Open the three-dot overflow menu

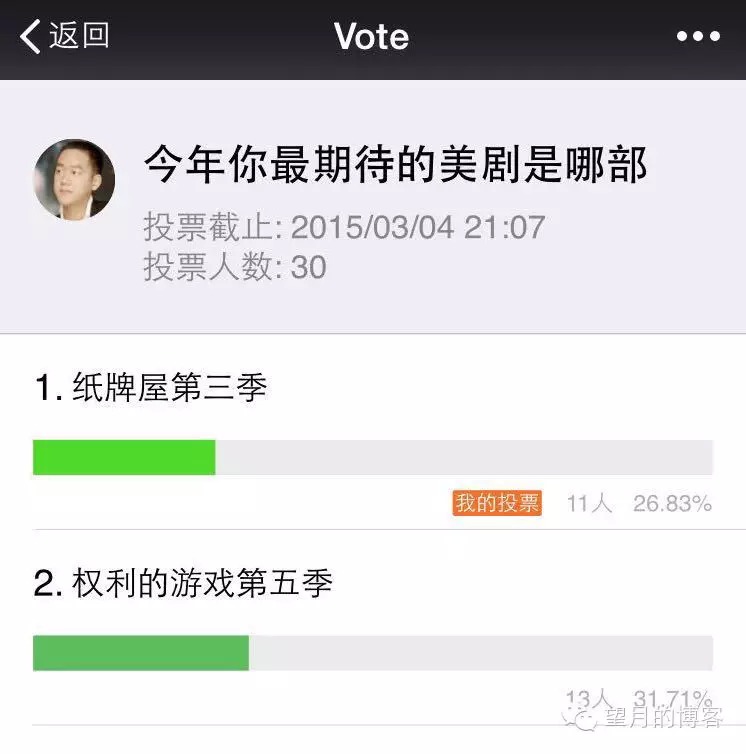(x=697, y=37)
